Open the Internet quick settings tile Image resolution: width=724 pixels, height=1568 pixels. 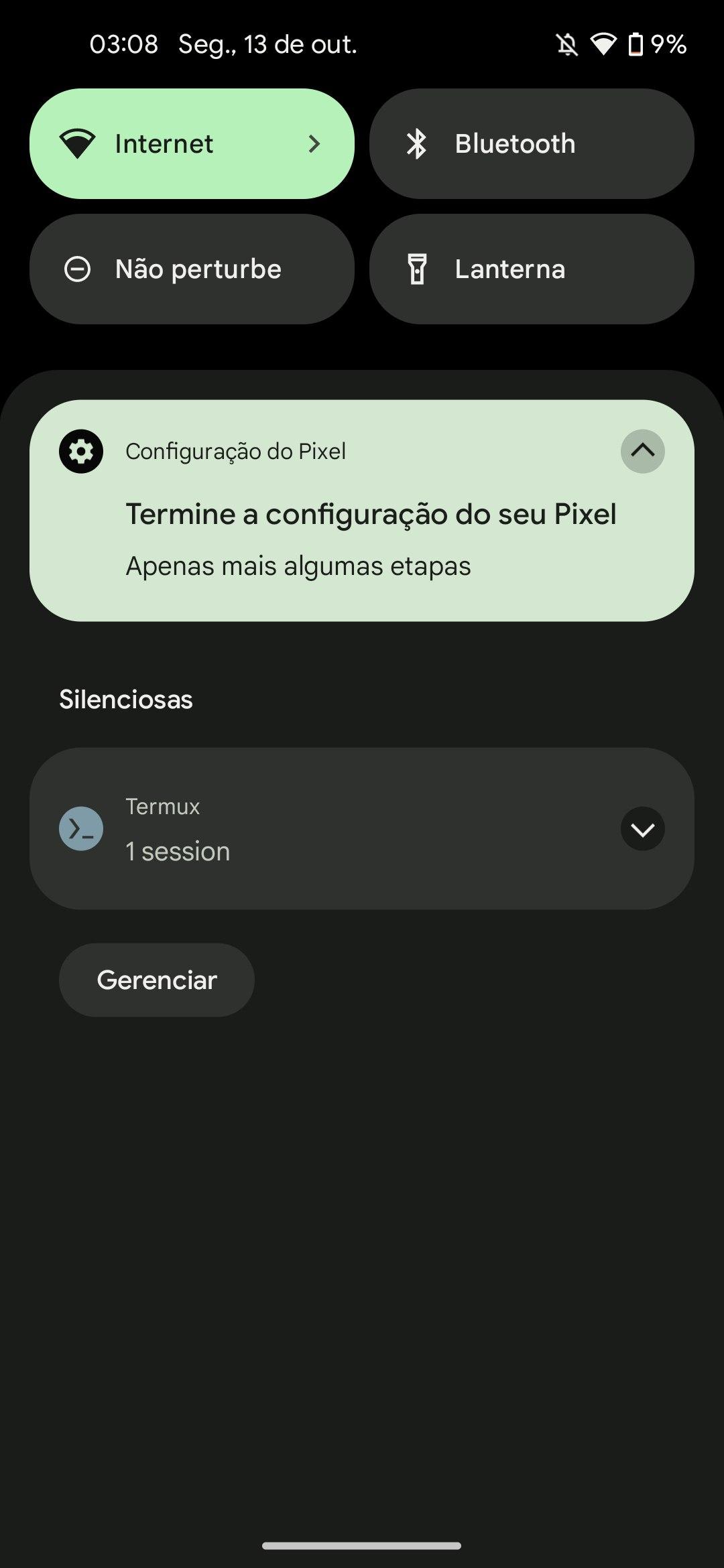(191, 143)
